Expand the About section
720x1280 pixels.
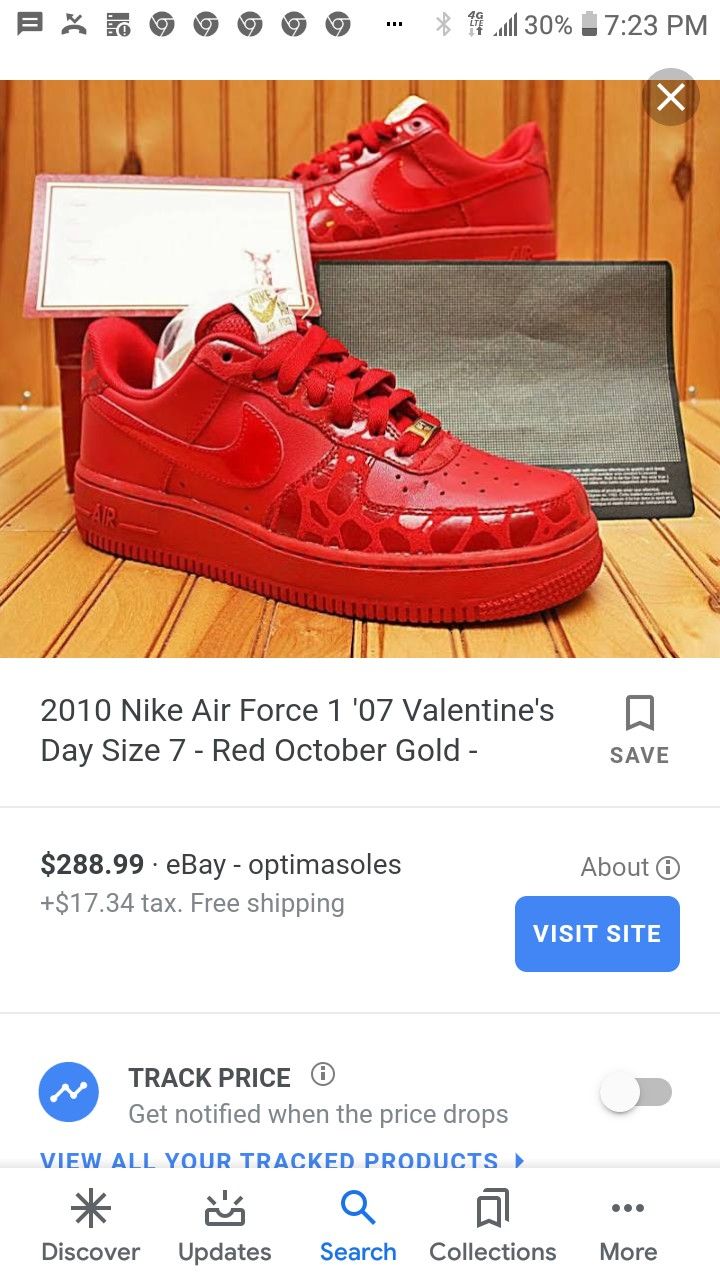point(630,868)
